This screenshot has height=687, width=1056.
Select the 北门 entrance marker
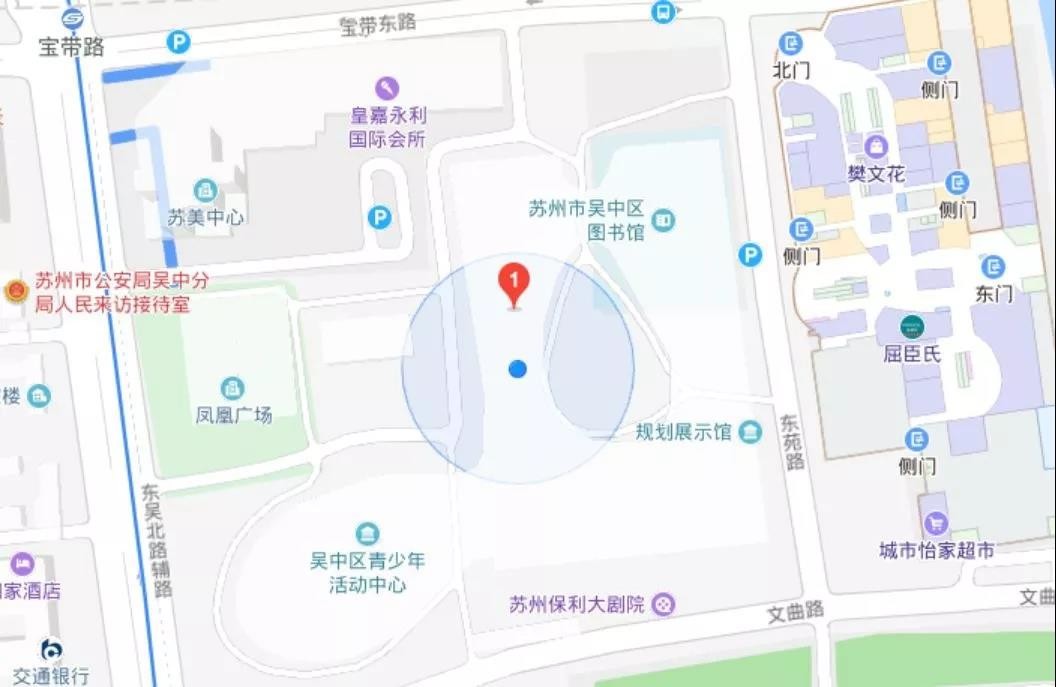click(x=792, y=43)
